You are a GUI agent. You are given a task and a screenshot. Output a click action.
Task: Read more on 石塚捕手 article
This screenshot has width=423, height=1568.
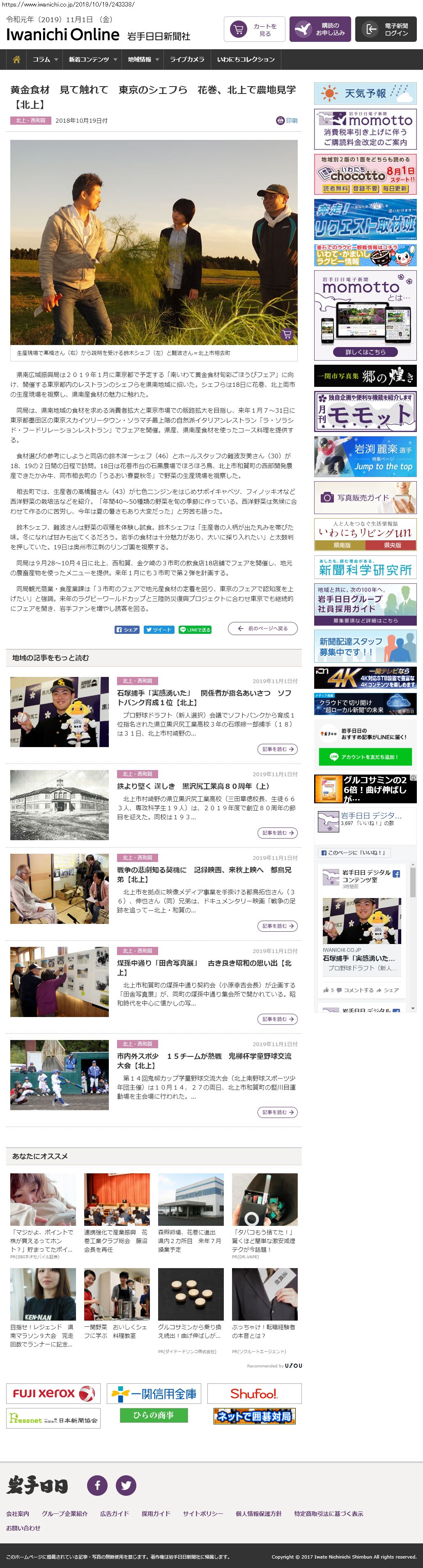tap(277, 749)
